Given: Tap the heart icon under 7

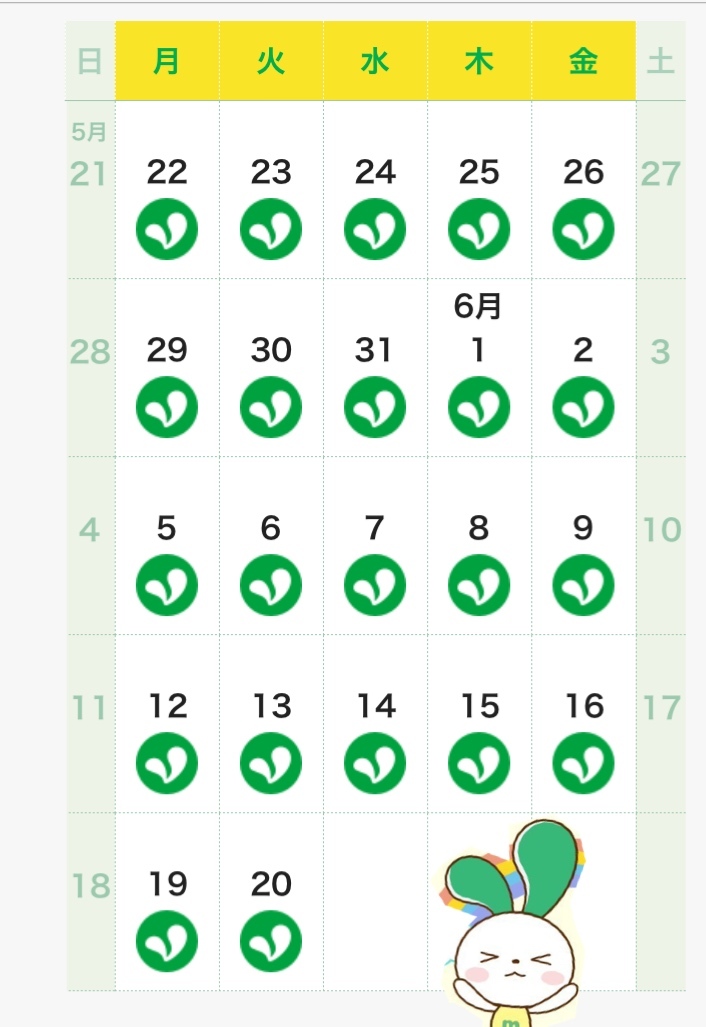Looking at the screenshot, I should (375, 585).
